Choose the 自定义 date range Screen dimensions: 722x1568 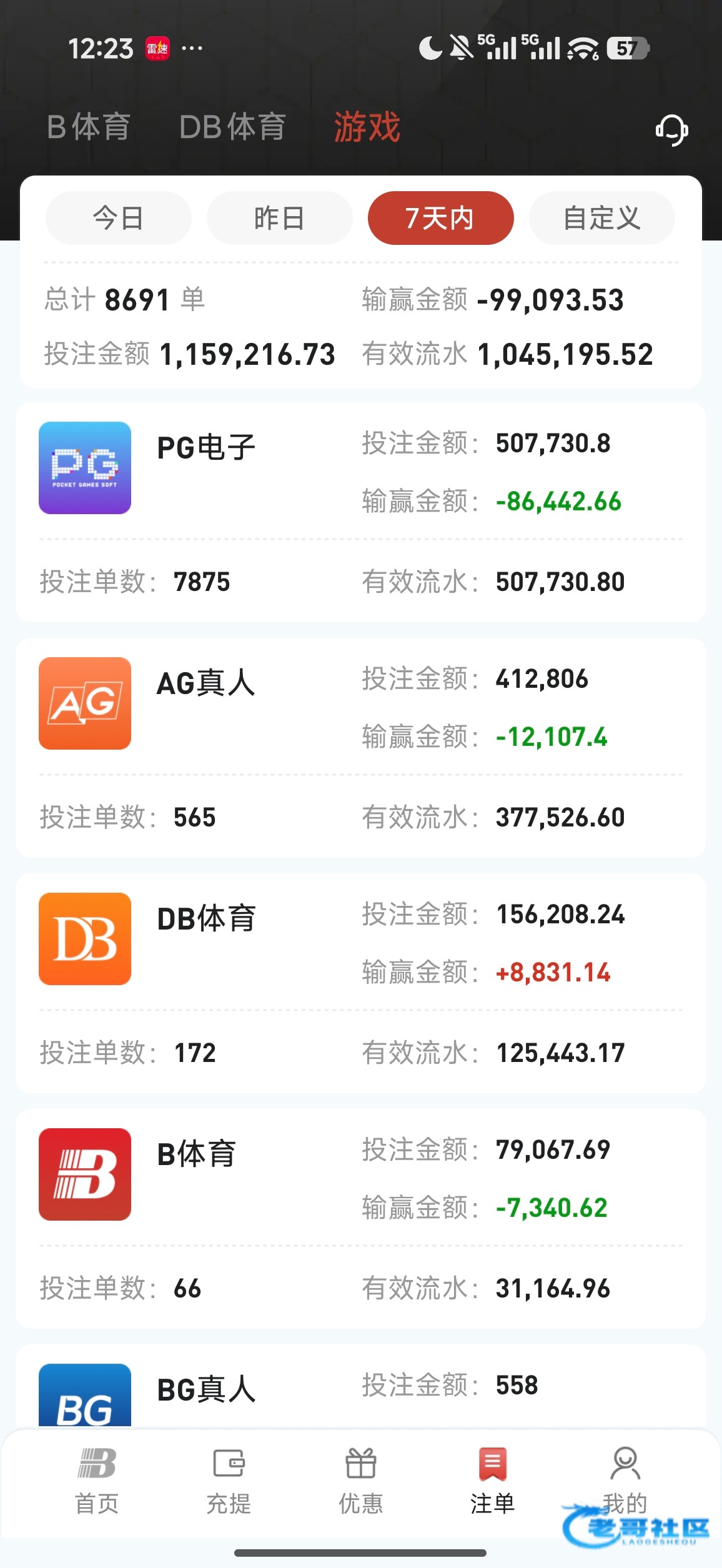(x=601, y=219)
